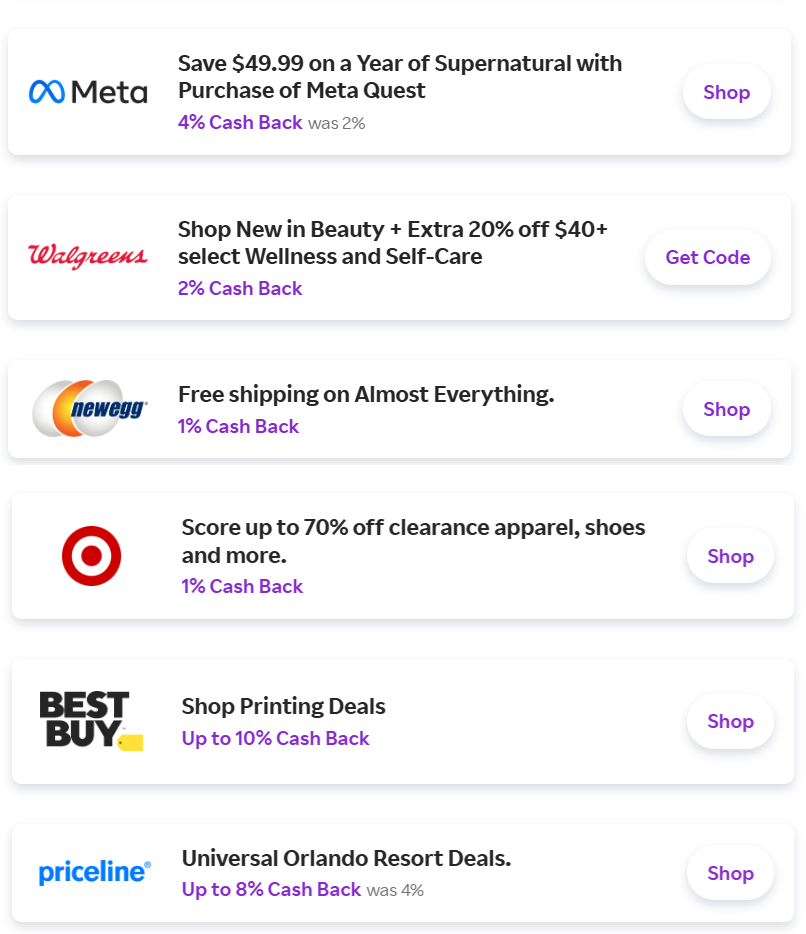Tap Shop on the Priceline offer

730,873
